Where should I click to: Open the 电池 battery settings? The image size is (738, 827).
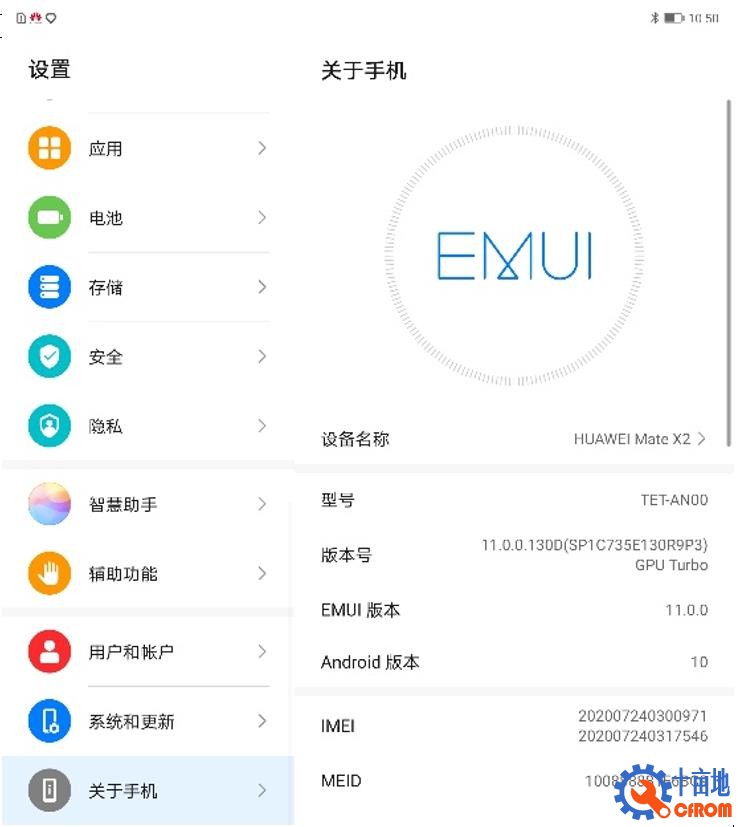pyautogui.click(x=147, y=218)
